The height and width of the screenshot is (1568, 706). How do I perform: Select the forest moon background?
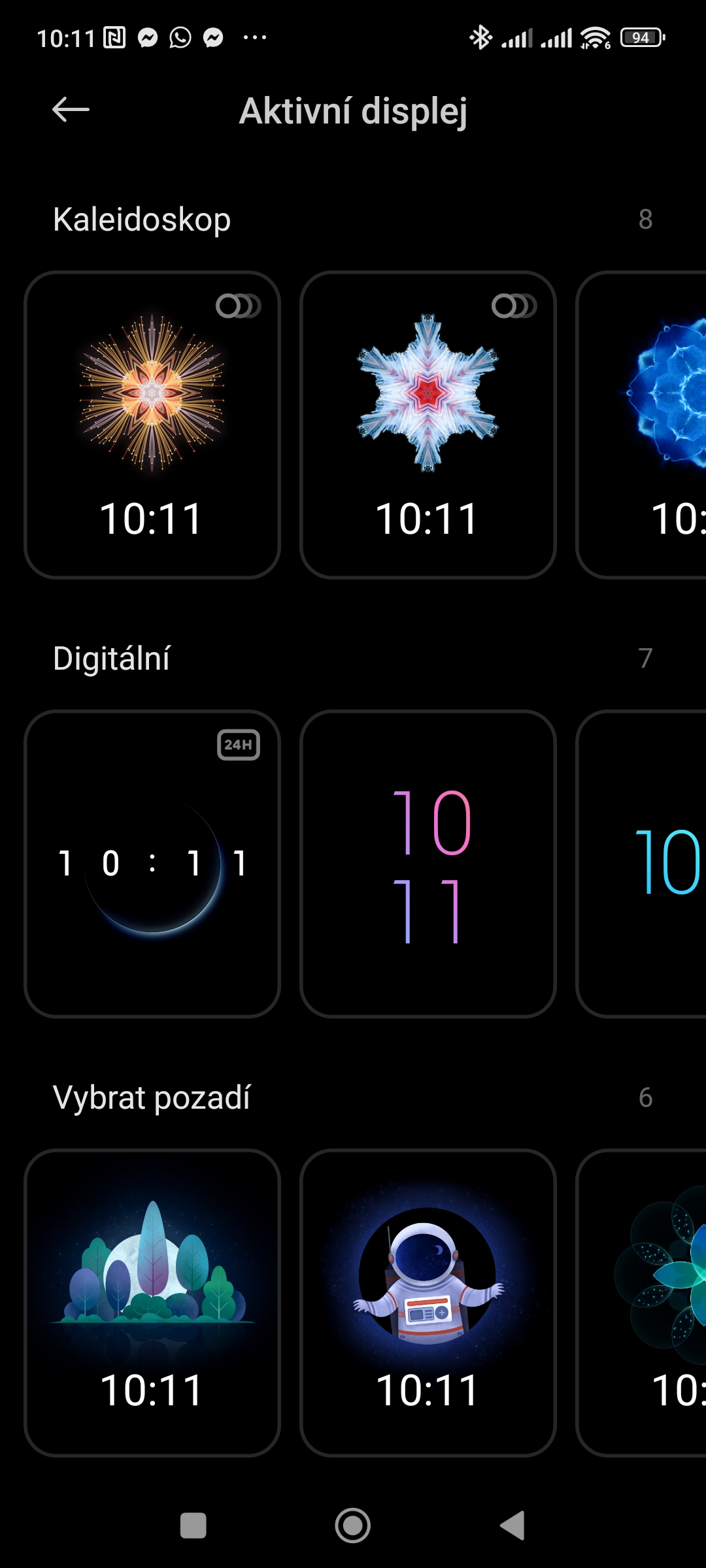(152, 1303)
